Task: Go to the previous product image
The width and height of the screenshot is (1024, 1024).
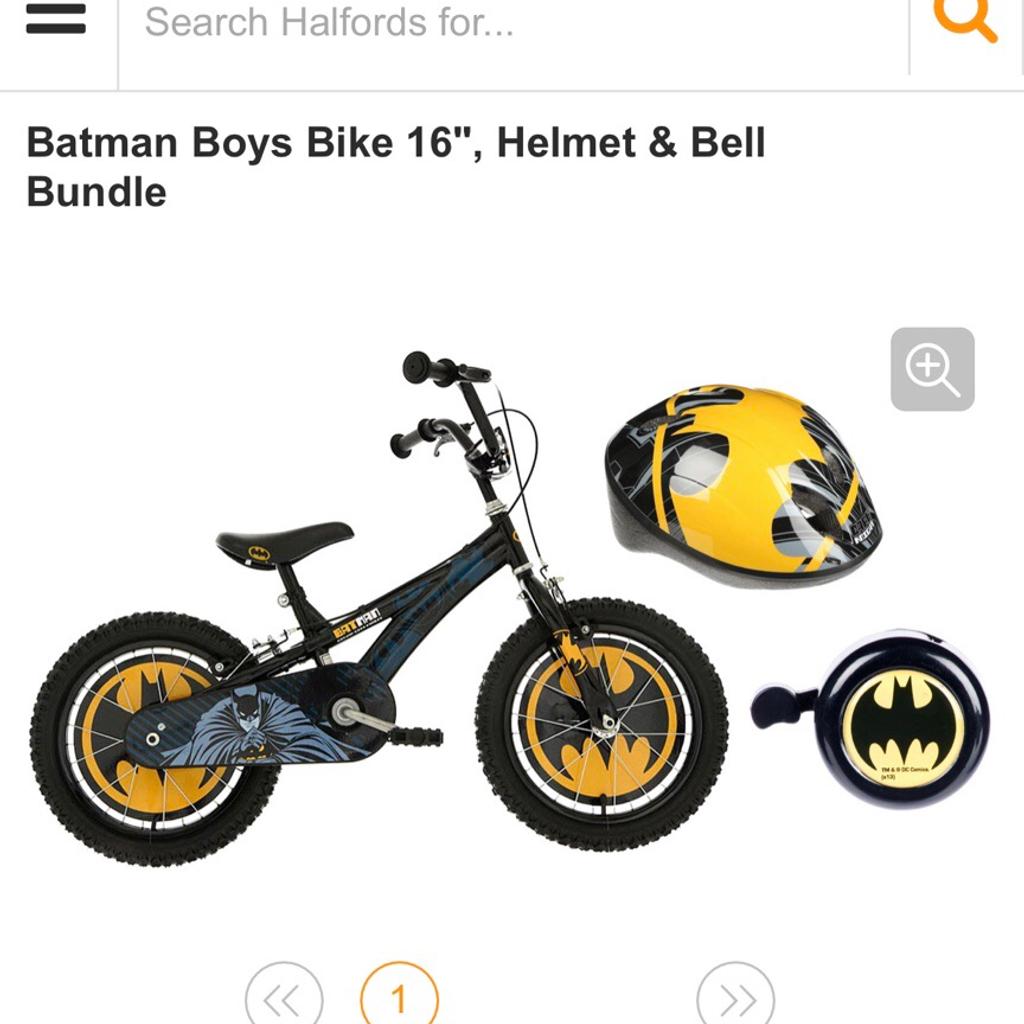Action: click(x=284, y=997)
